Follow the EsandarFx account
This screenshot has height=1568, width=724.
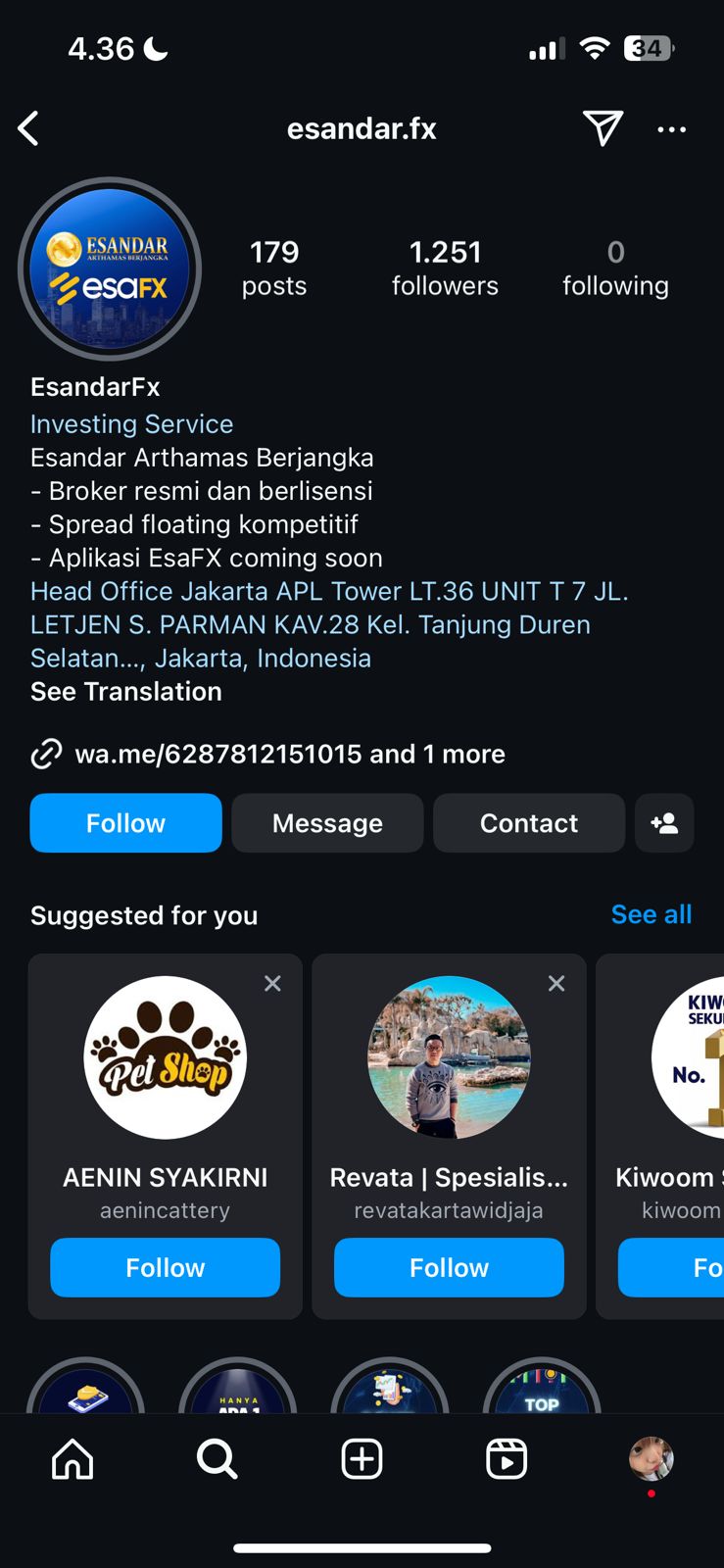point(125,823)
